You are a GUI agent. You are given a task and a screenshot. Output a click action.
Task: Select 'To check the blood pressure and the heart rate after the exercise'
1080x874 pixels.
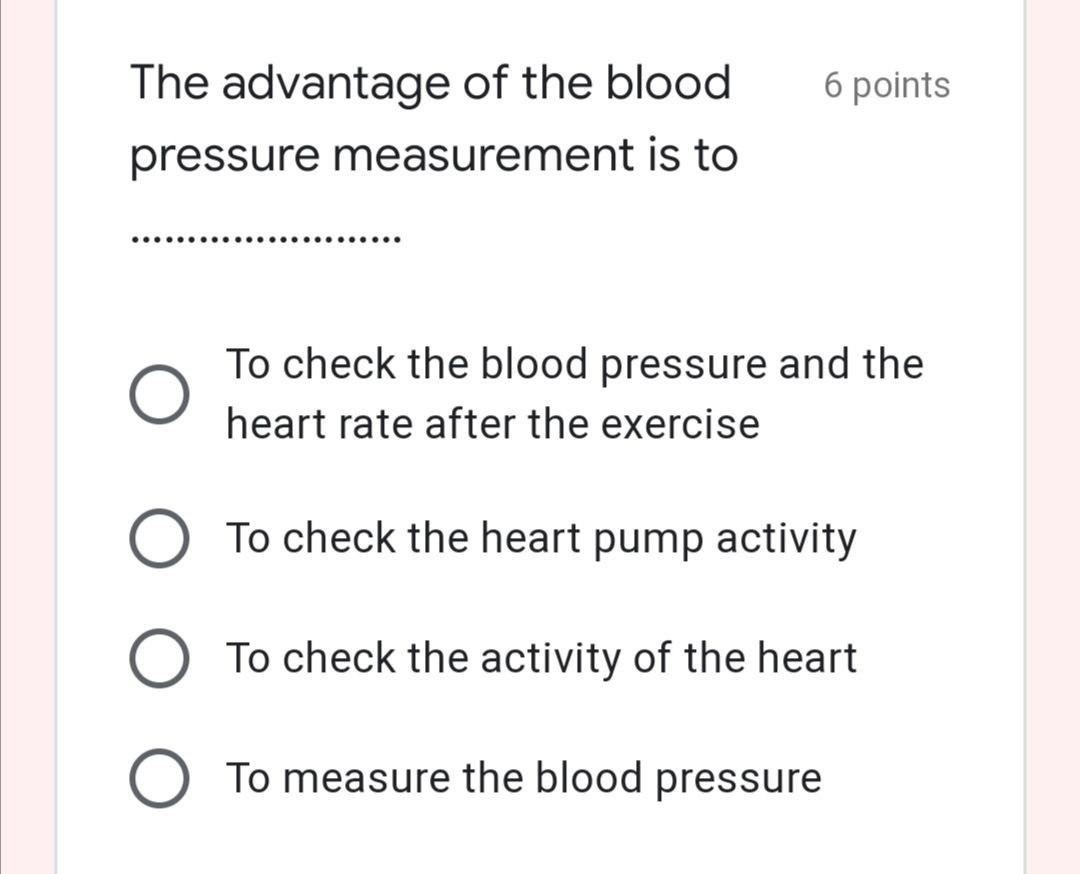[158, 394]
